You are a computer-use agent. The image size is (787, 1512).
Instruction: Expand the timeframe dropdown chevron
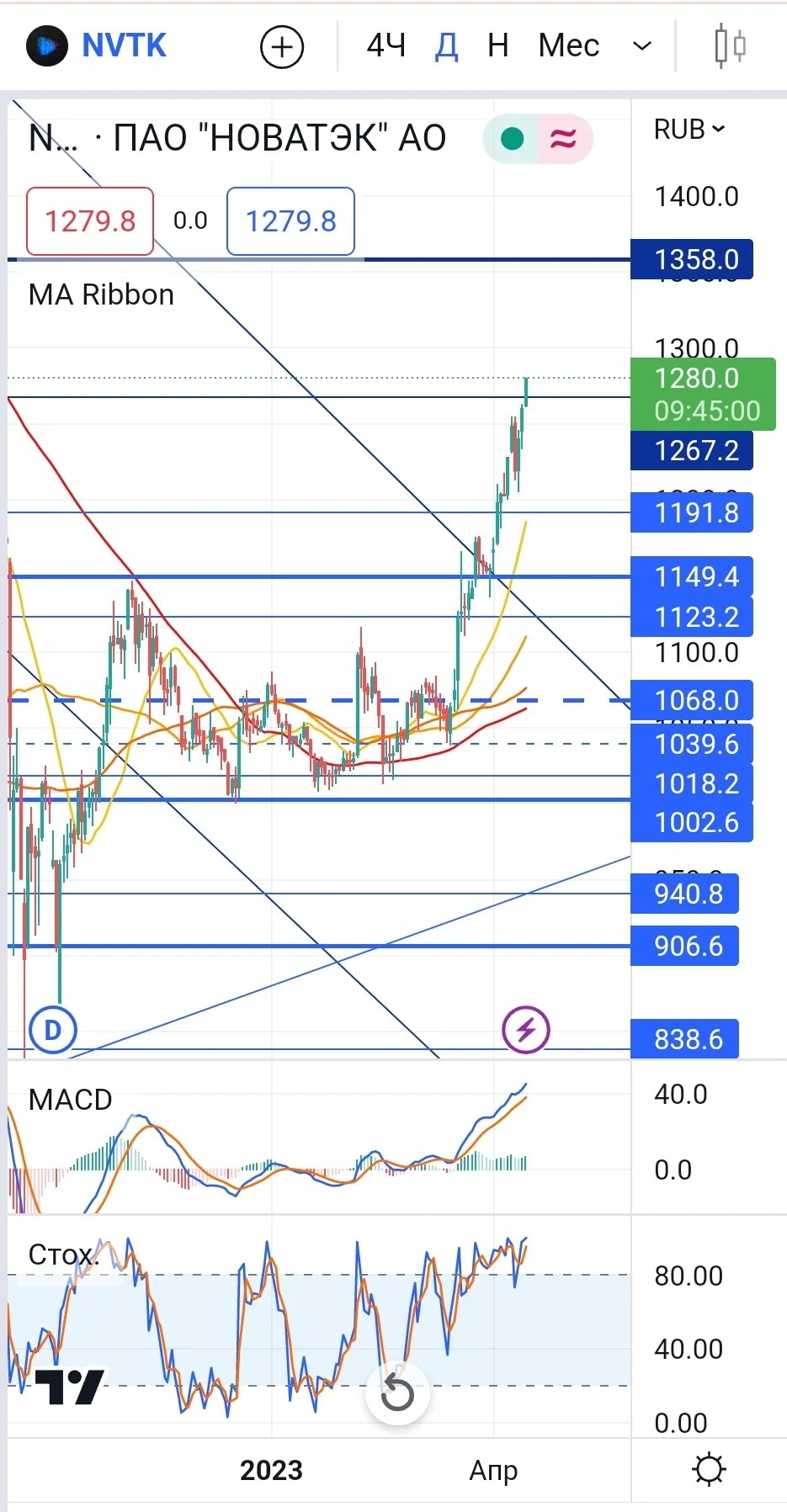642,46
